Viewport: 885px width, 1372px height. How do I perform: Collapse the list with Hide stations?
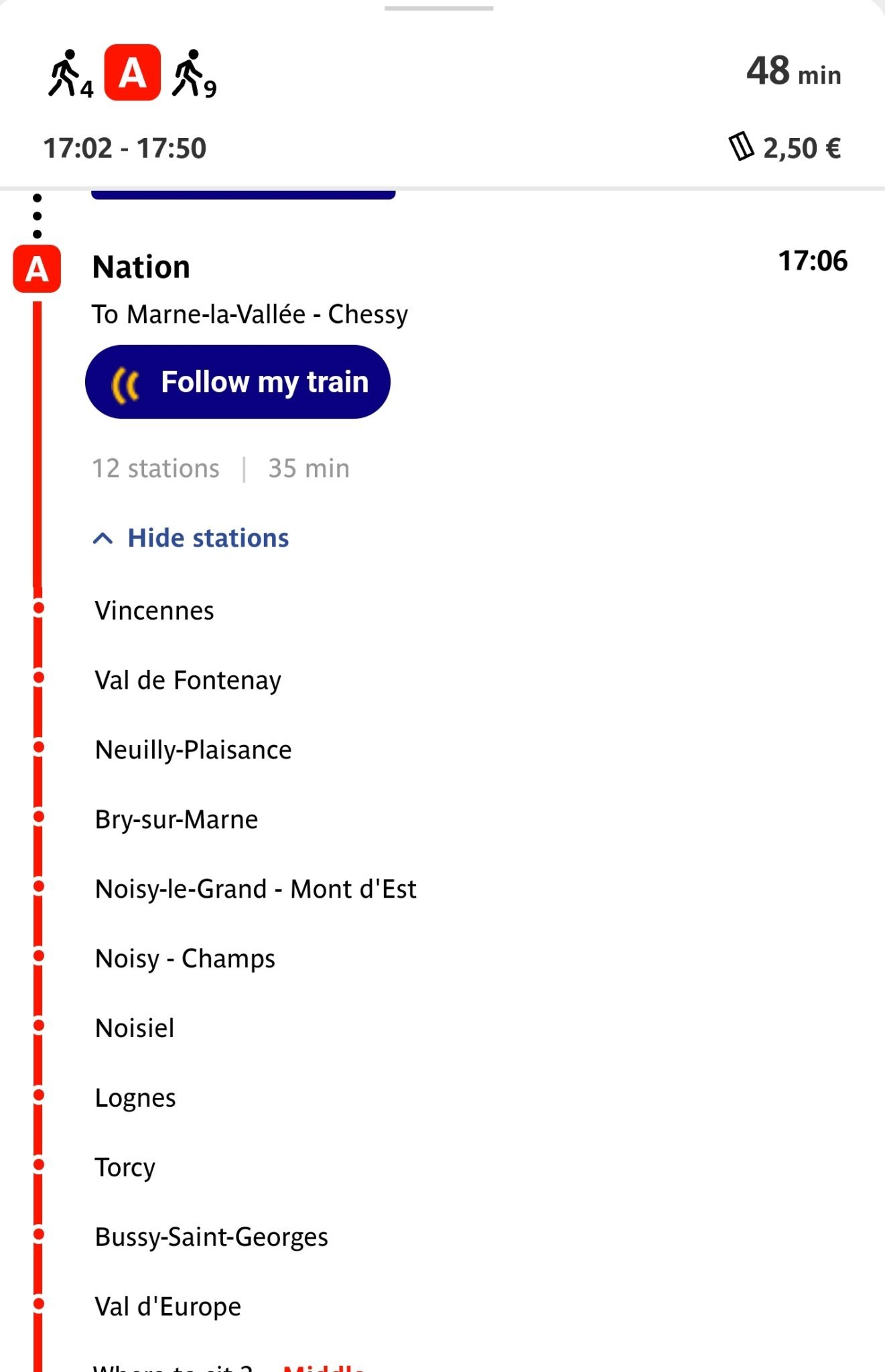point(191,538)
